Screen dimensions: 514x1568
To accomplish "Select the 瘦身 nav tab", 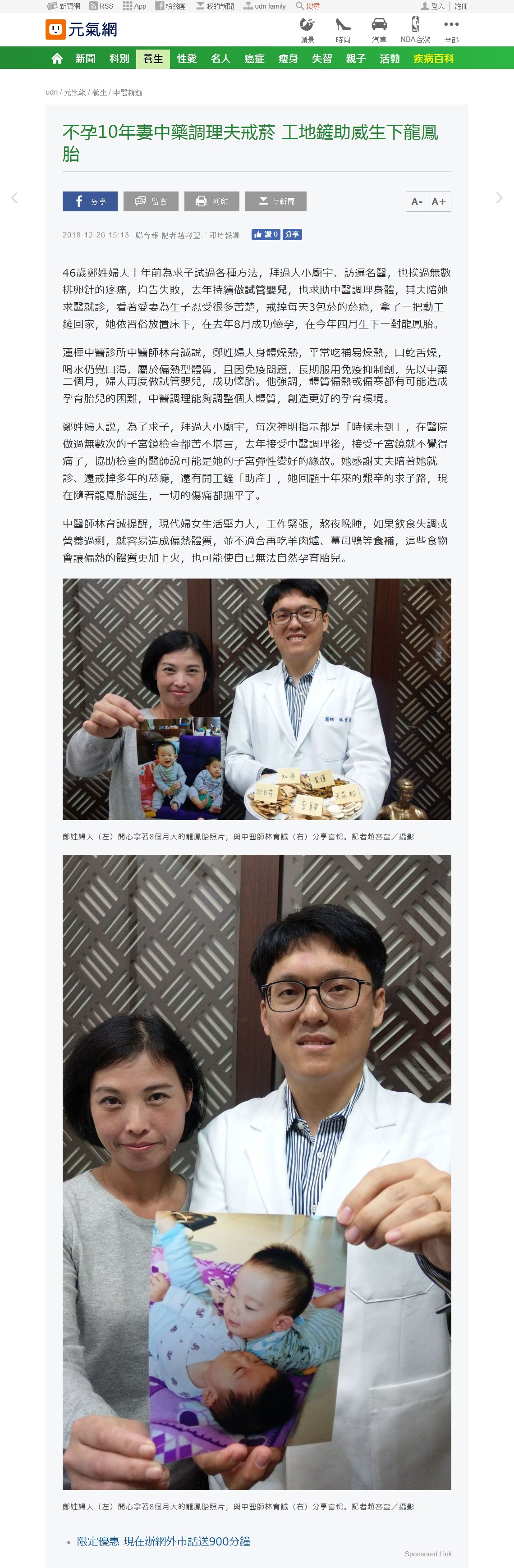I will [x=288, y=59].
